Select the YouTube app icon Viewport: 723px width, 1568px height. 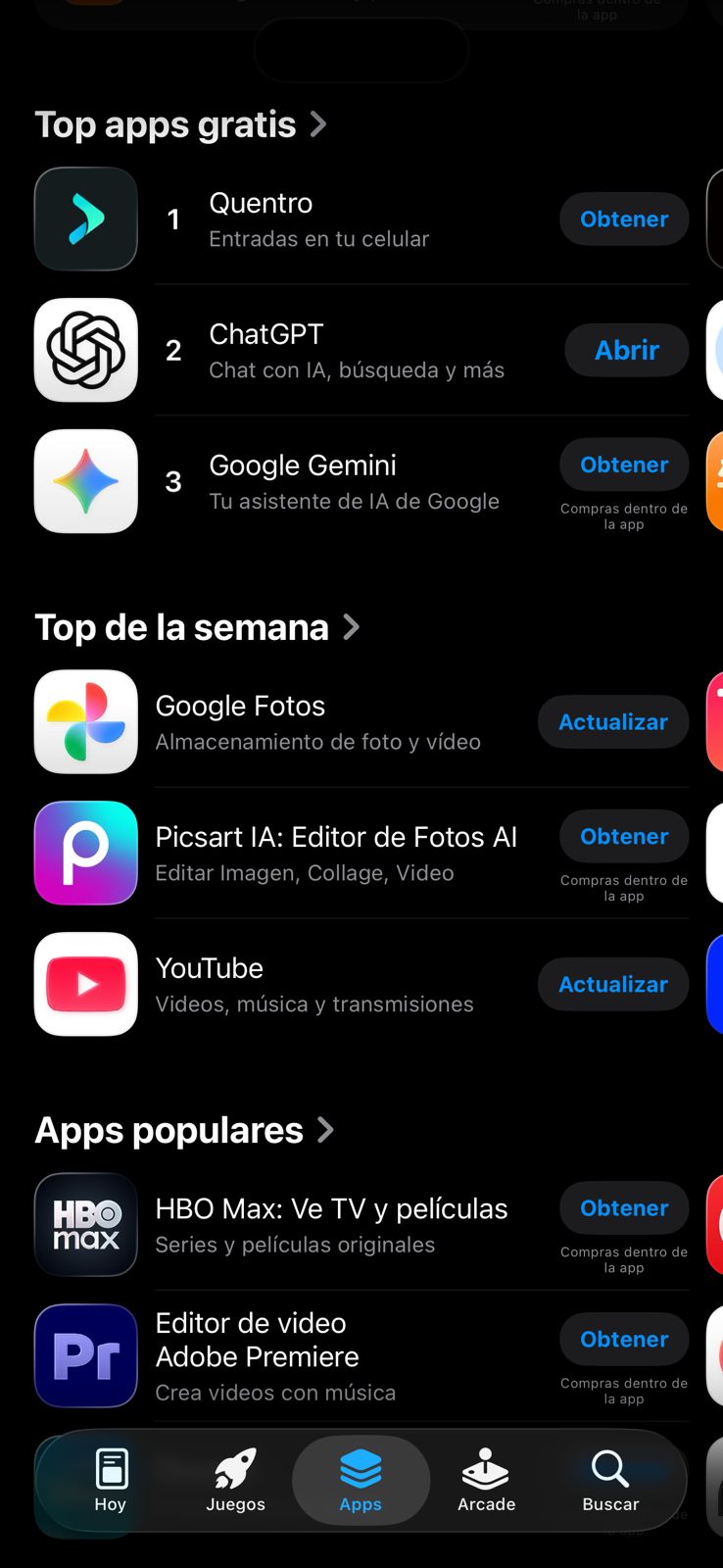[x=85, y=984]
